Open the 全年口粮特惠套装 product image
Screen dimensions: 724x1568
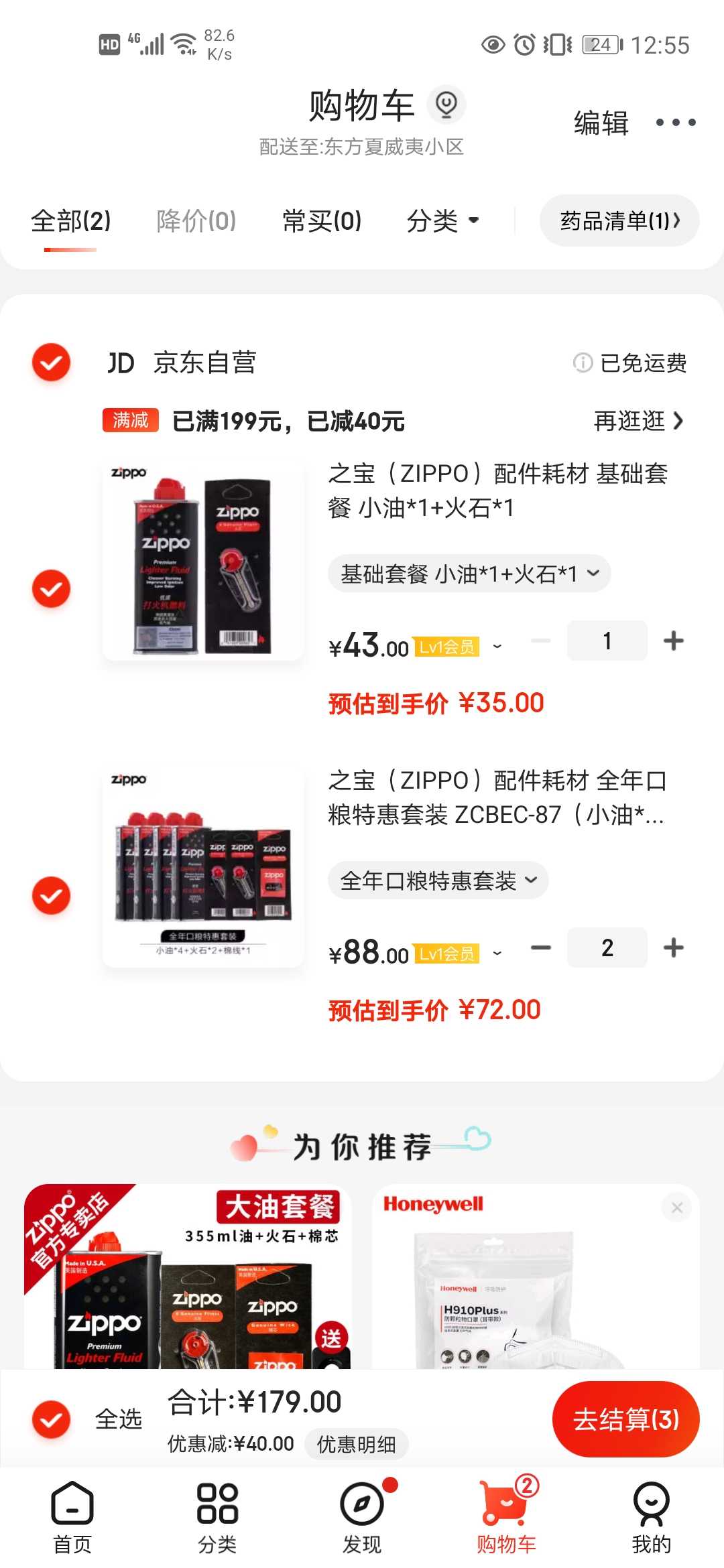(203, 867)
